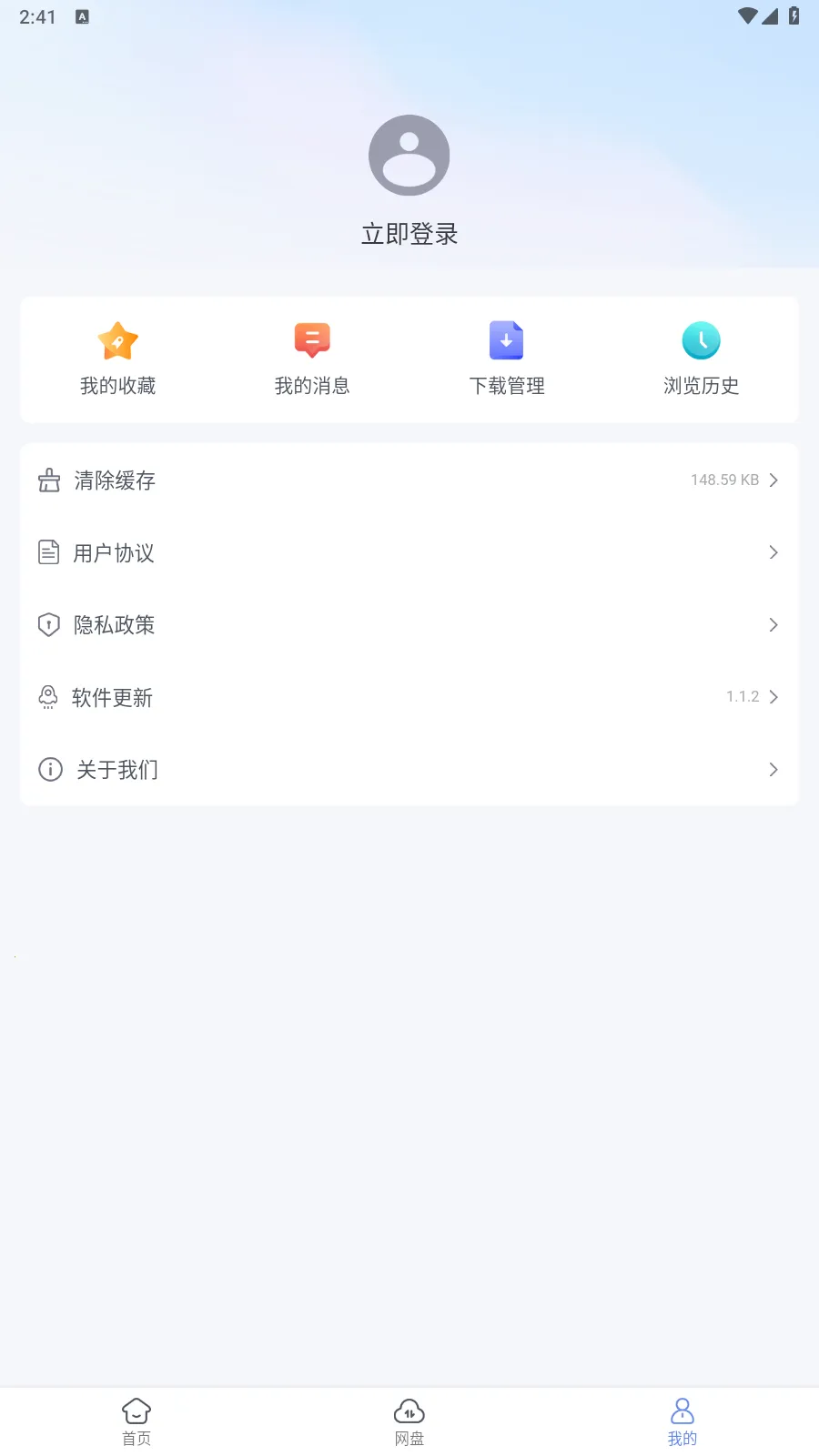Switch to the 首页 home tab
Image resolution: width=819 pixels, height=1456 pixels.
[x=136, y=1421]
